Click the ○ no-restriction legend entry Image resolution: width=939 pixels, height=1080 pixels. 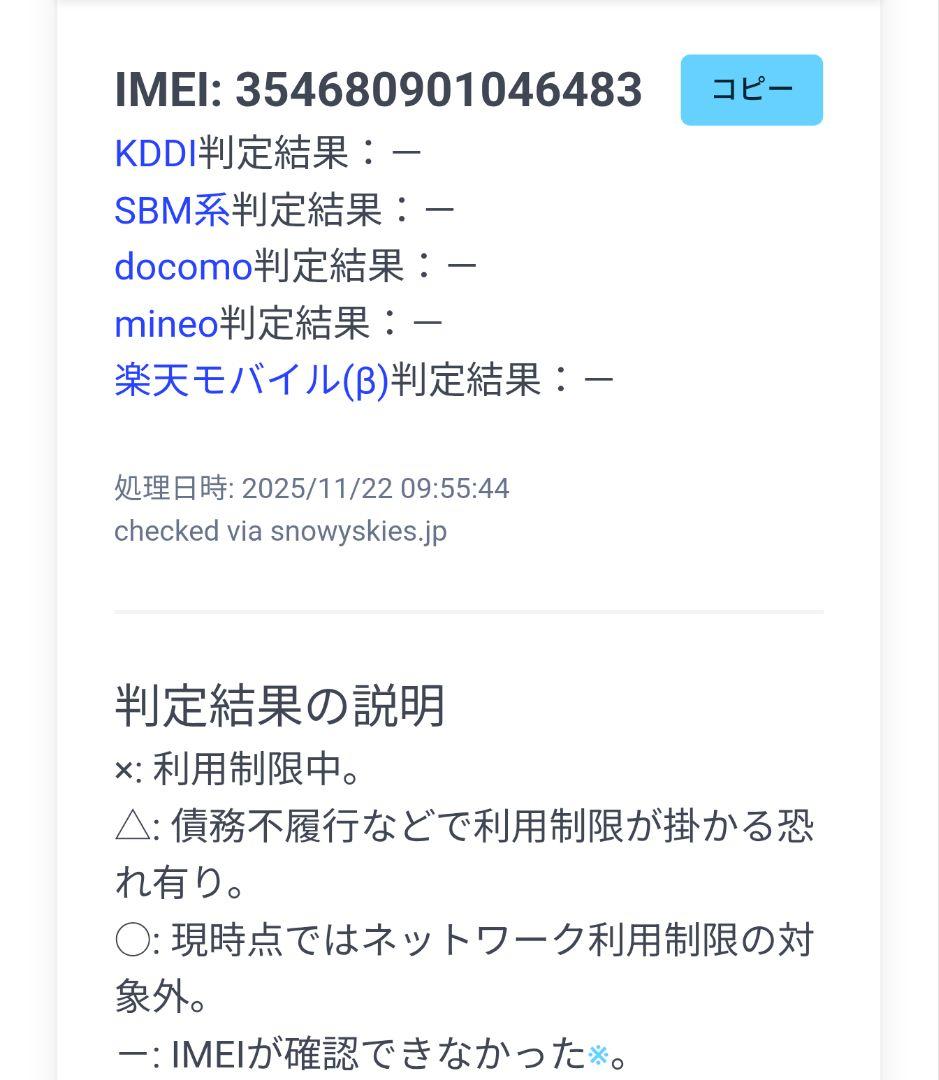click(x=470, y=940)
